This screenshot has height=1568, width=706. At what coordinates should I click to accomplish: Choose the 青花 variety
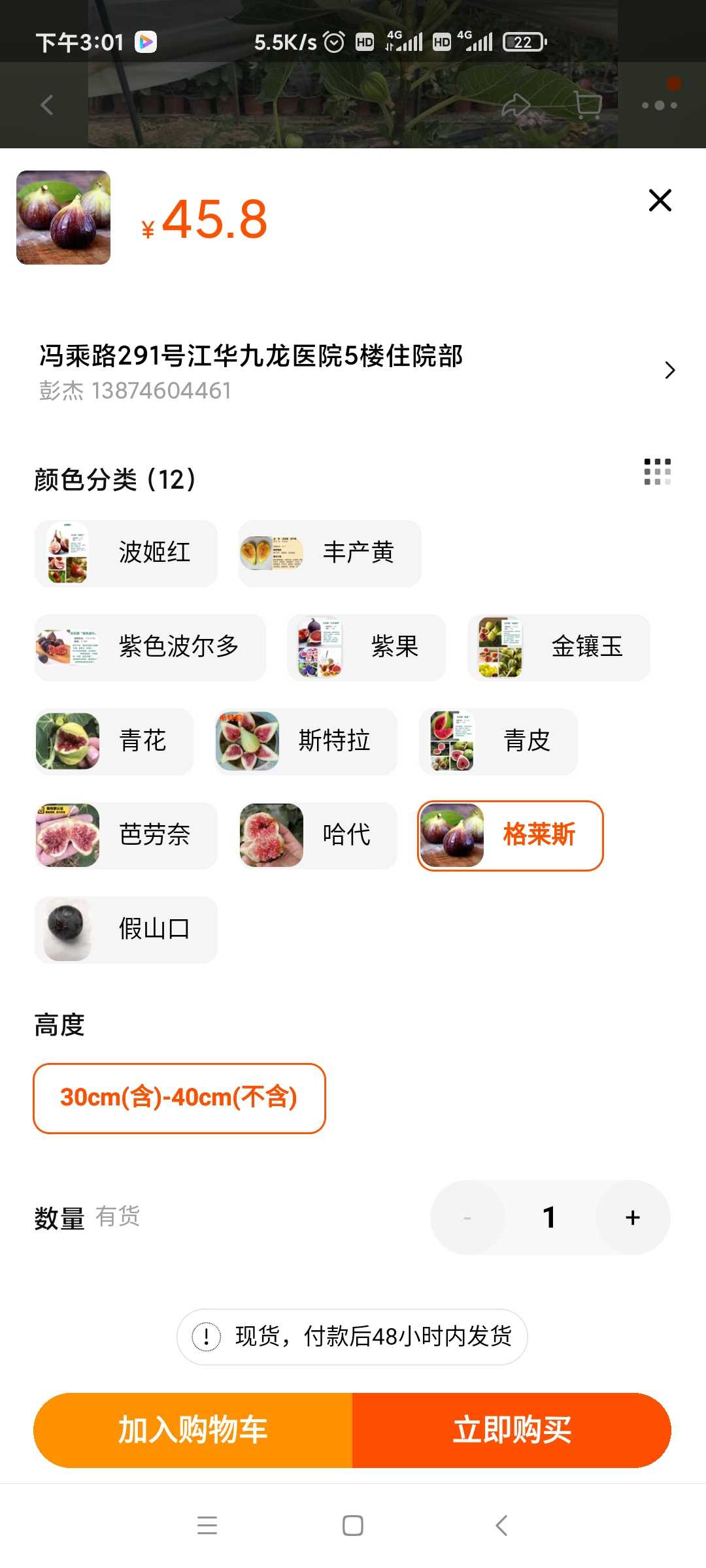coord(114,742)
